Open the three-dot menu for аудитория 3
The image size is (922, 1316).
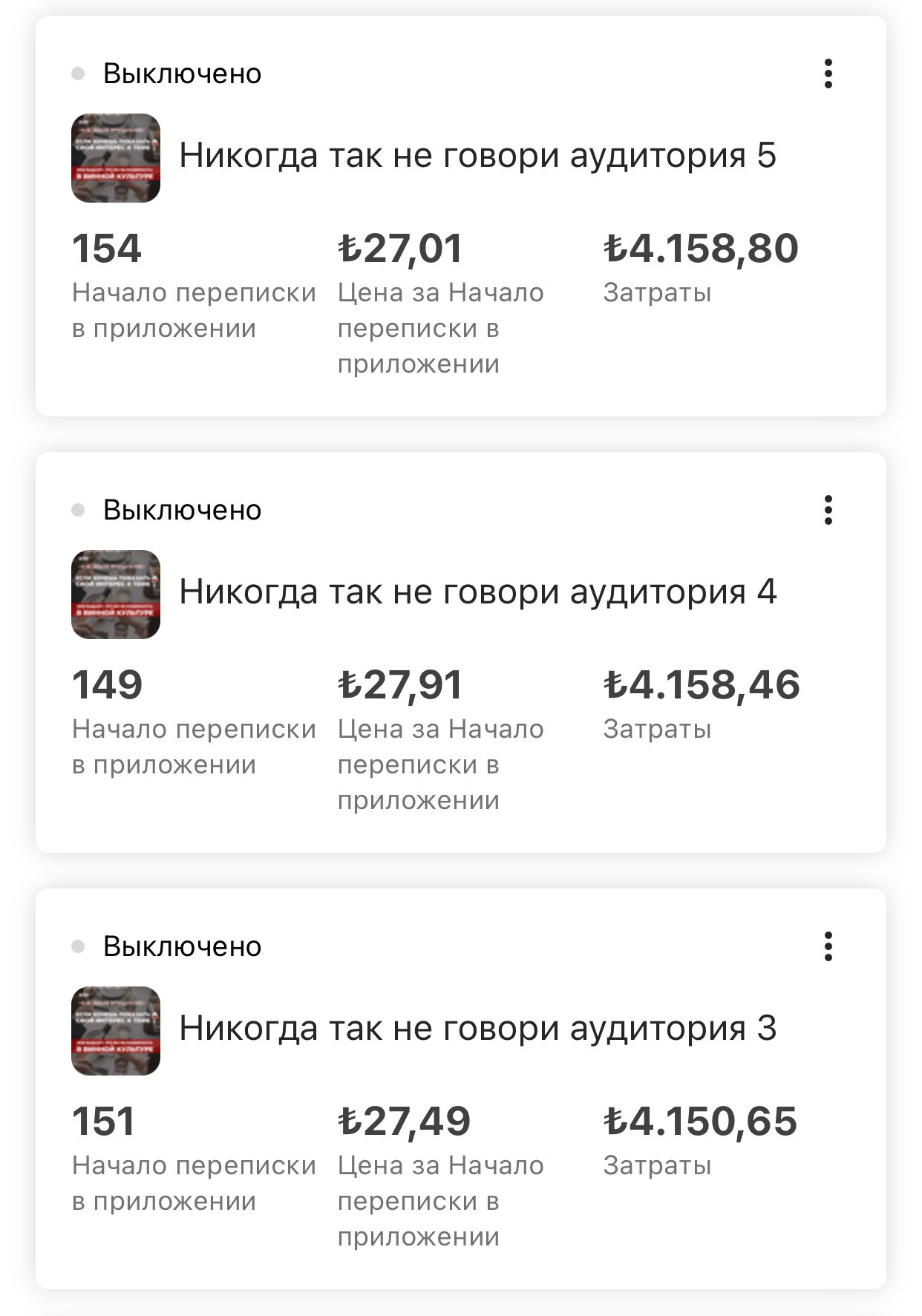click(x=829, y=946)
